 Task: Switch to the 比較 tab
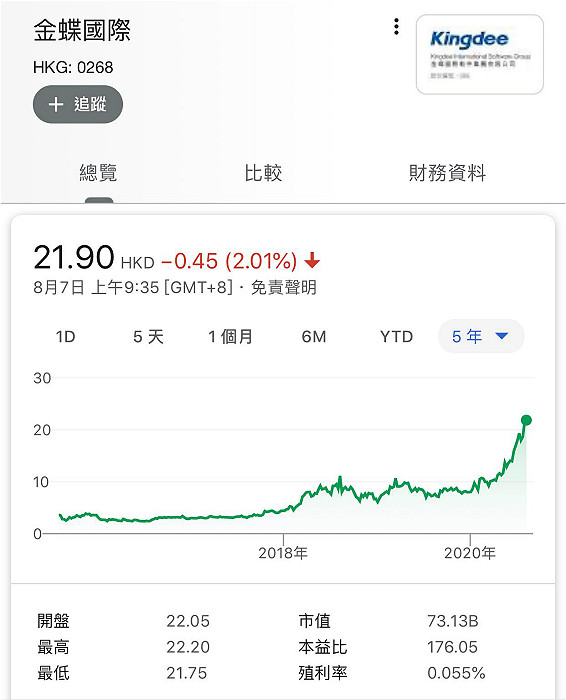263,173
